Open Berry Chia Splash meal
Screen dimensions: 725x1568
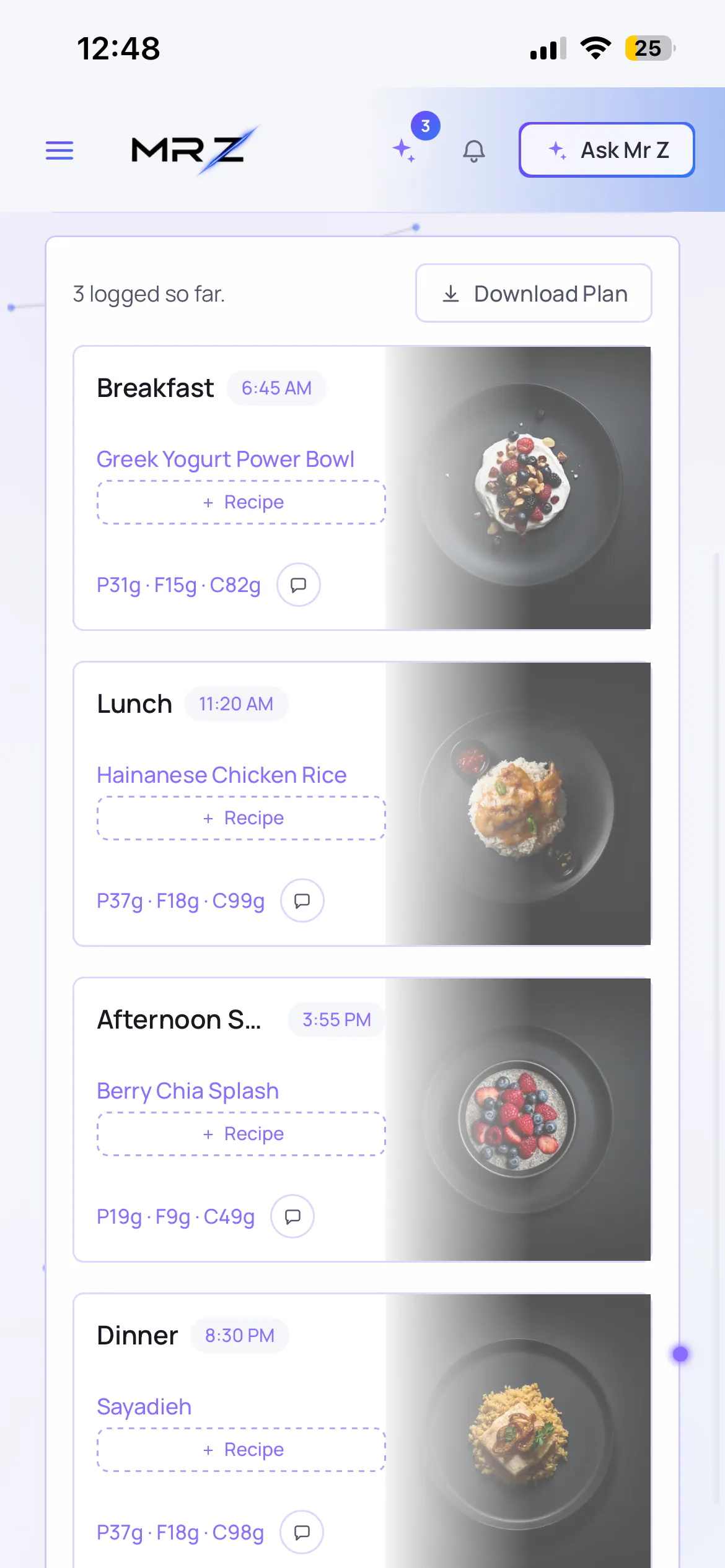coord(188,1091)
